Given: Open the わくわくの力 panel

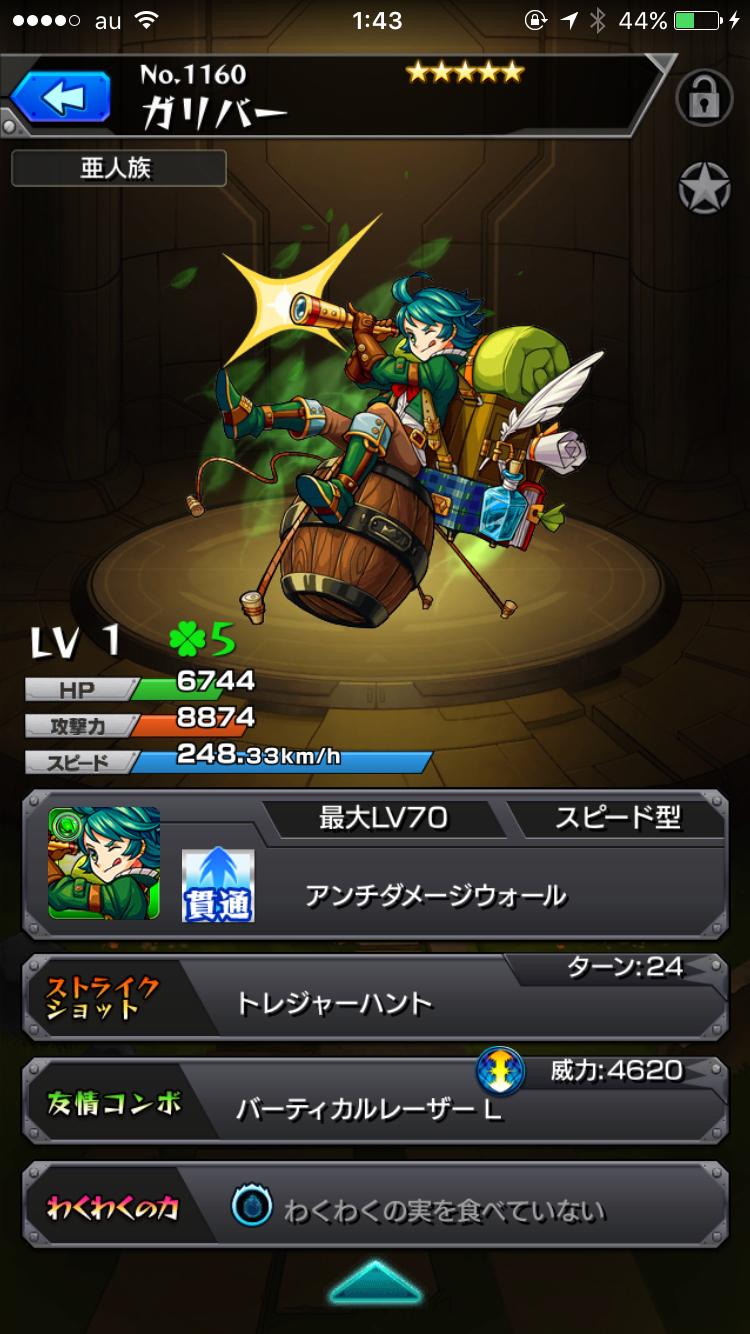Looking at the screenshot, I should pos(375,1207).
